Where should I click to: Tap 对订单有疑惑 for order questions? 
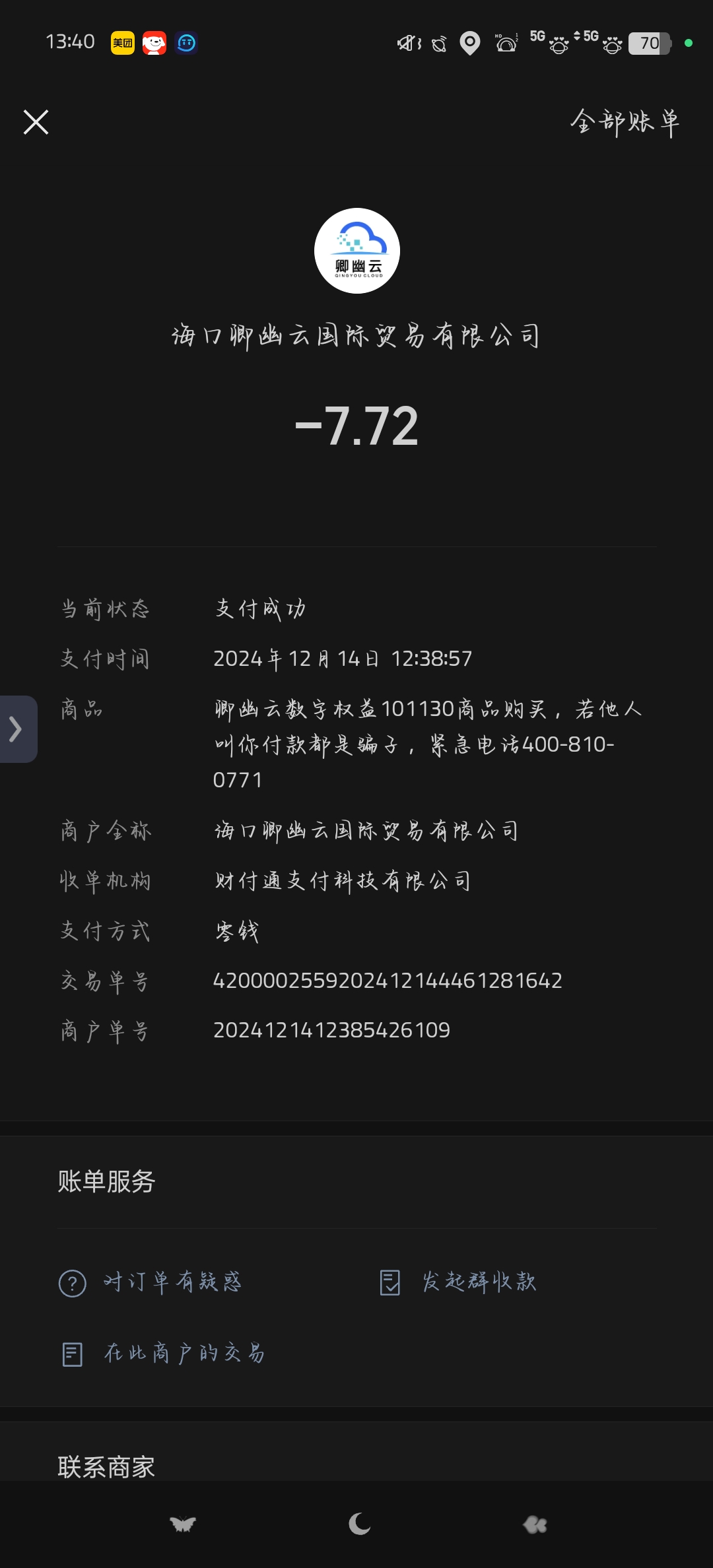pos(151,1282)
